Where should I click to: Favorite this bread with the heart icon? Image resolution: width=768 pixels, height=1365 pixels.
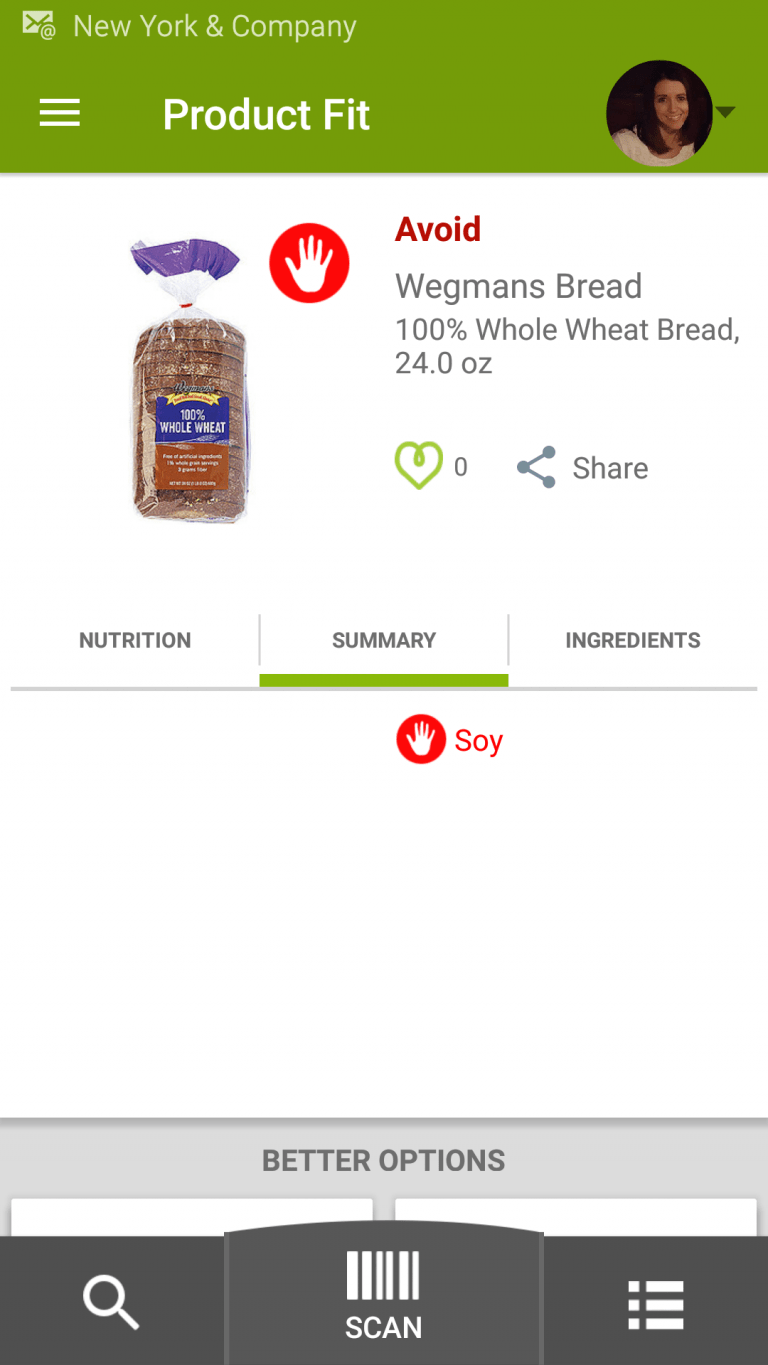419,467
